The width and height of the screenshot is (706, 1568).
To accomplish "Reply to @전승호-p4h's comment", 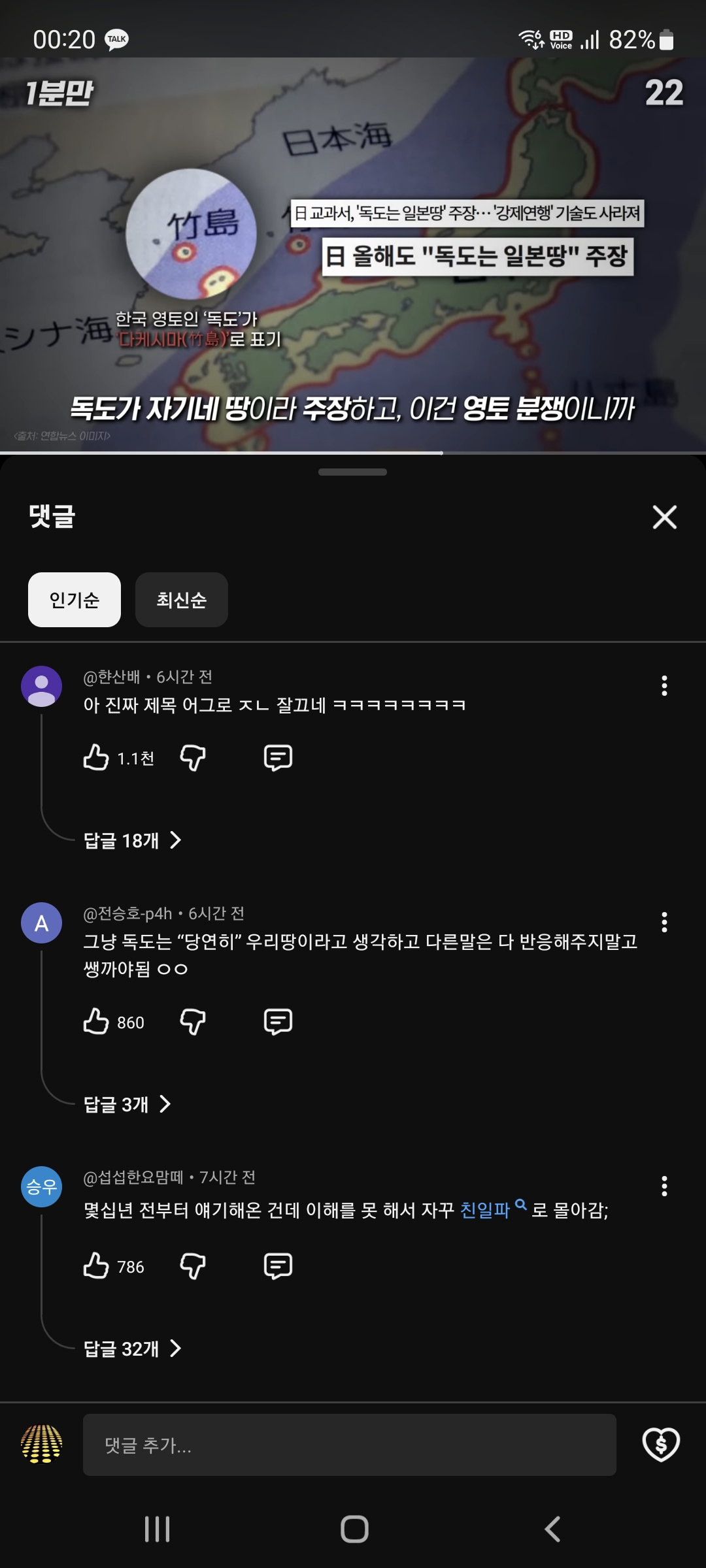I will point(278,1022).
